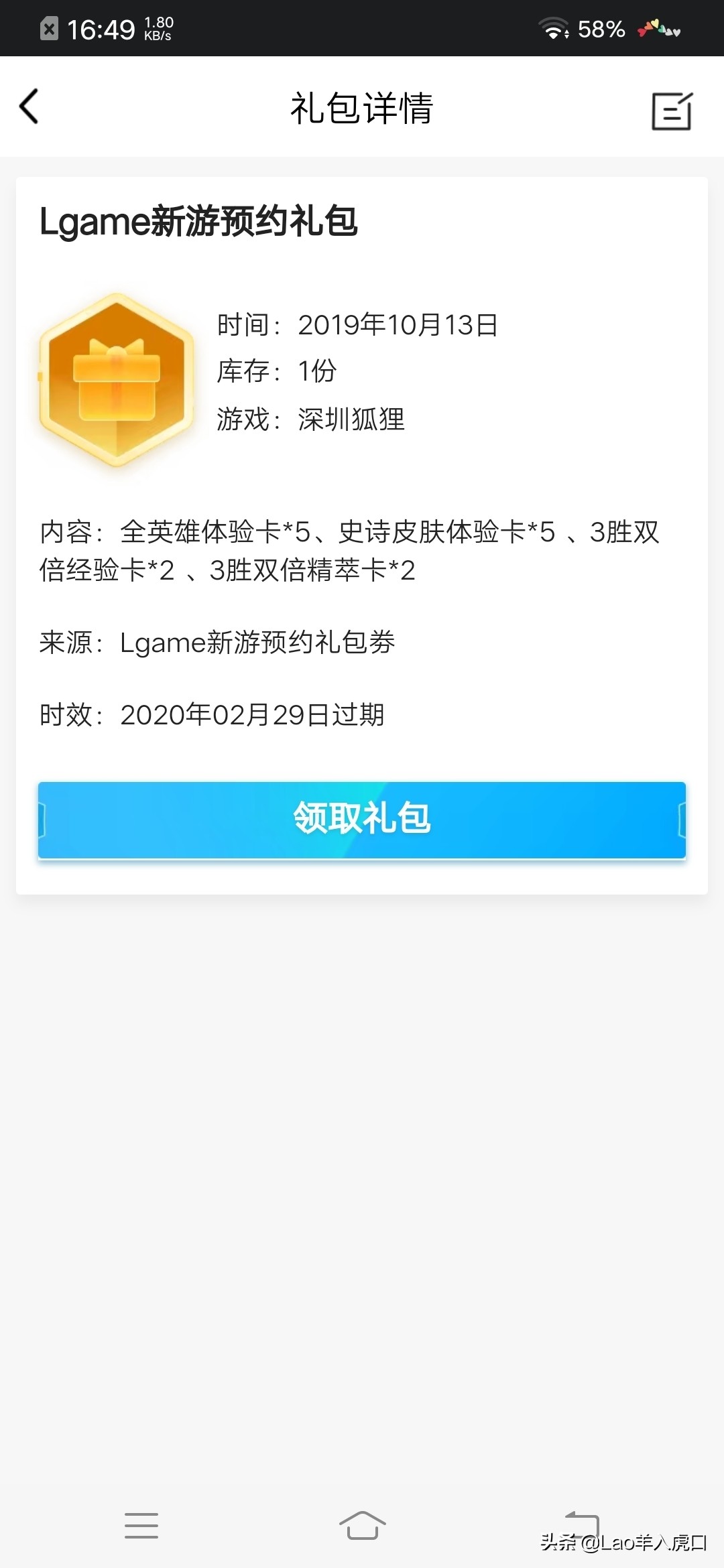Select the stock text showing 1份
The image size is (724, 1568).
click(x=316, y=371)
